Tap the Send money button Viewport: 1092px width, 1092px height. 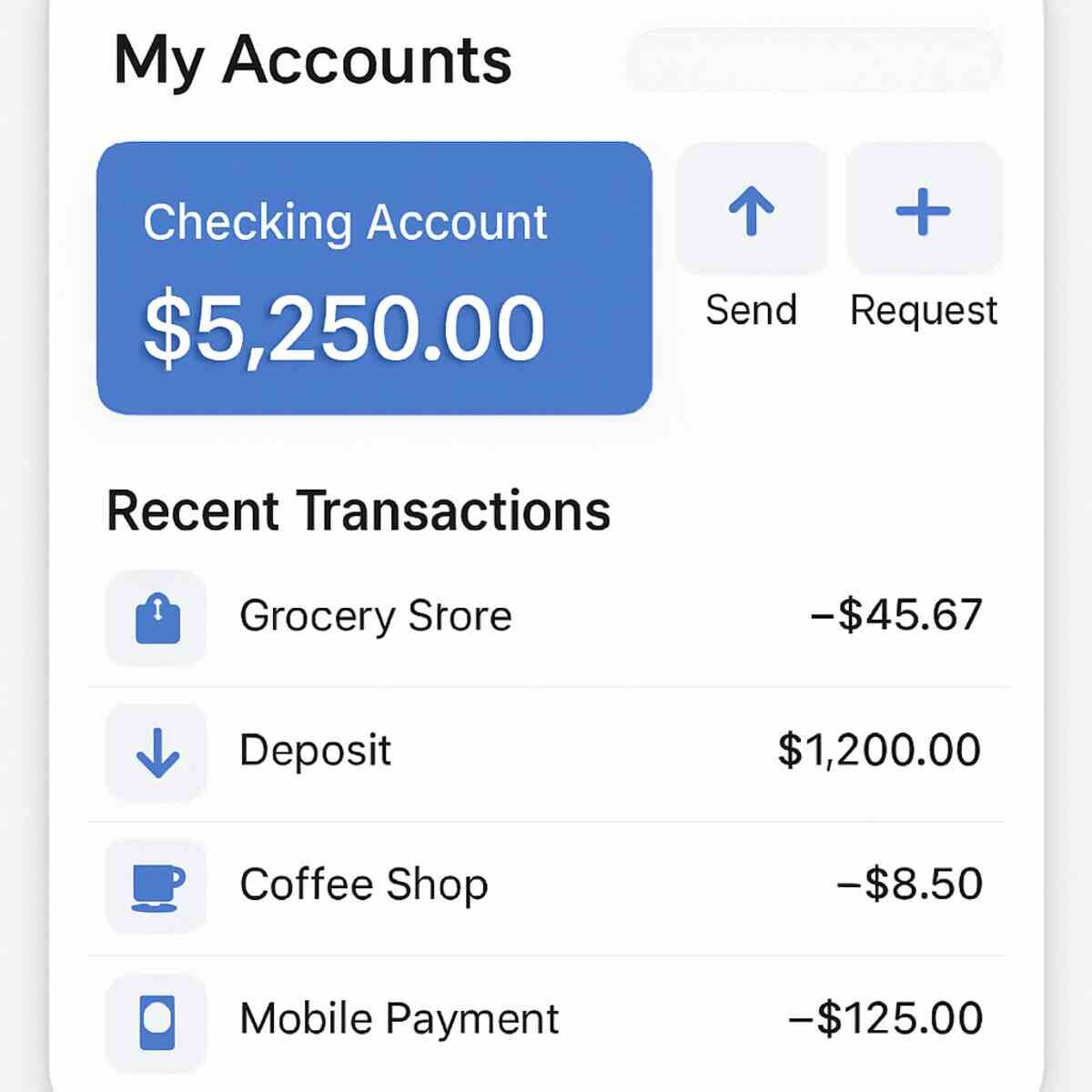[751, 209]
